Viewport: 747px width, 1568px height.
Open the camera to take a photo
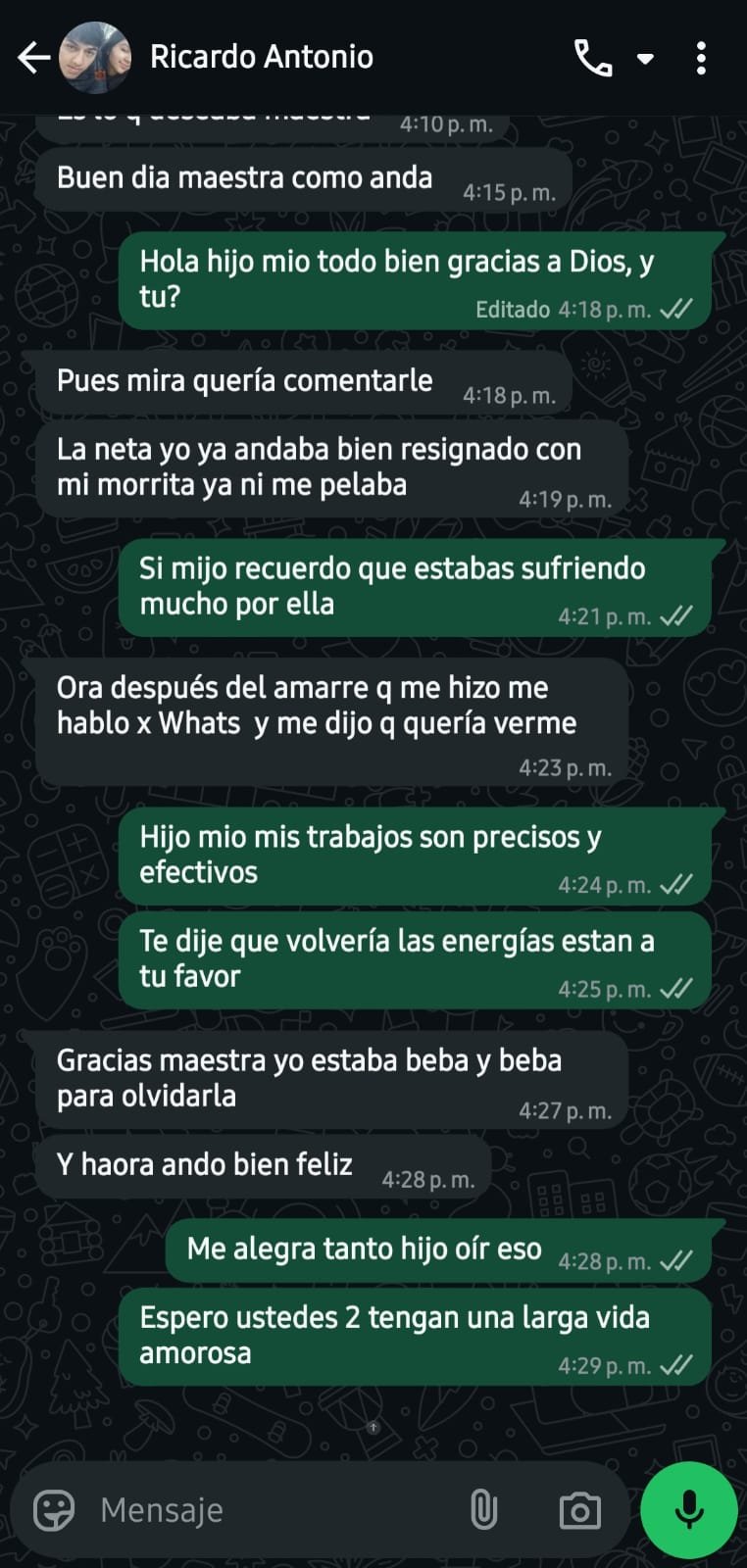coord(579,1509)
